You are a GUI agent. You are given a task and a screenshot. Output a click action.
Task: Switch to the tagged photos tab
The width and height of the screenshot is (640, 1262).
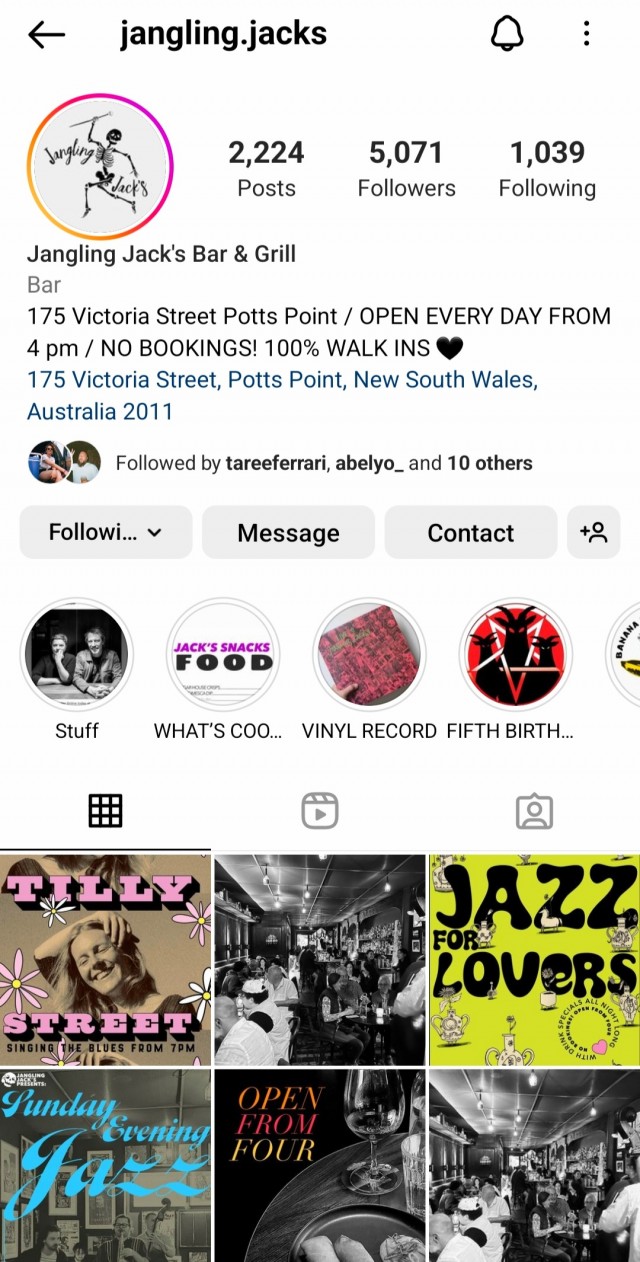click(x=534, y=811)
